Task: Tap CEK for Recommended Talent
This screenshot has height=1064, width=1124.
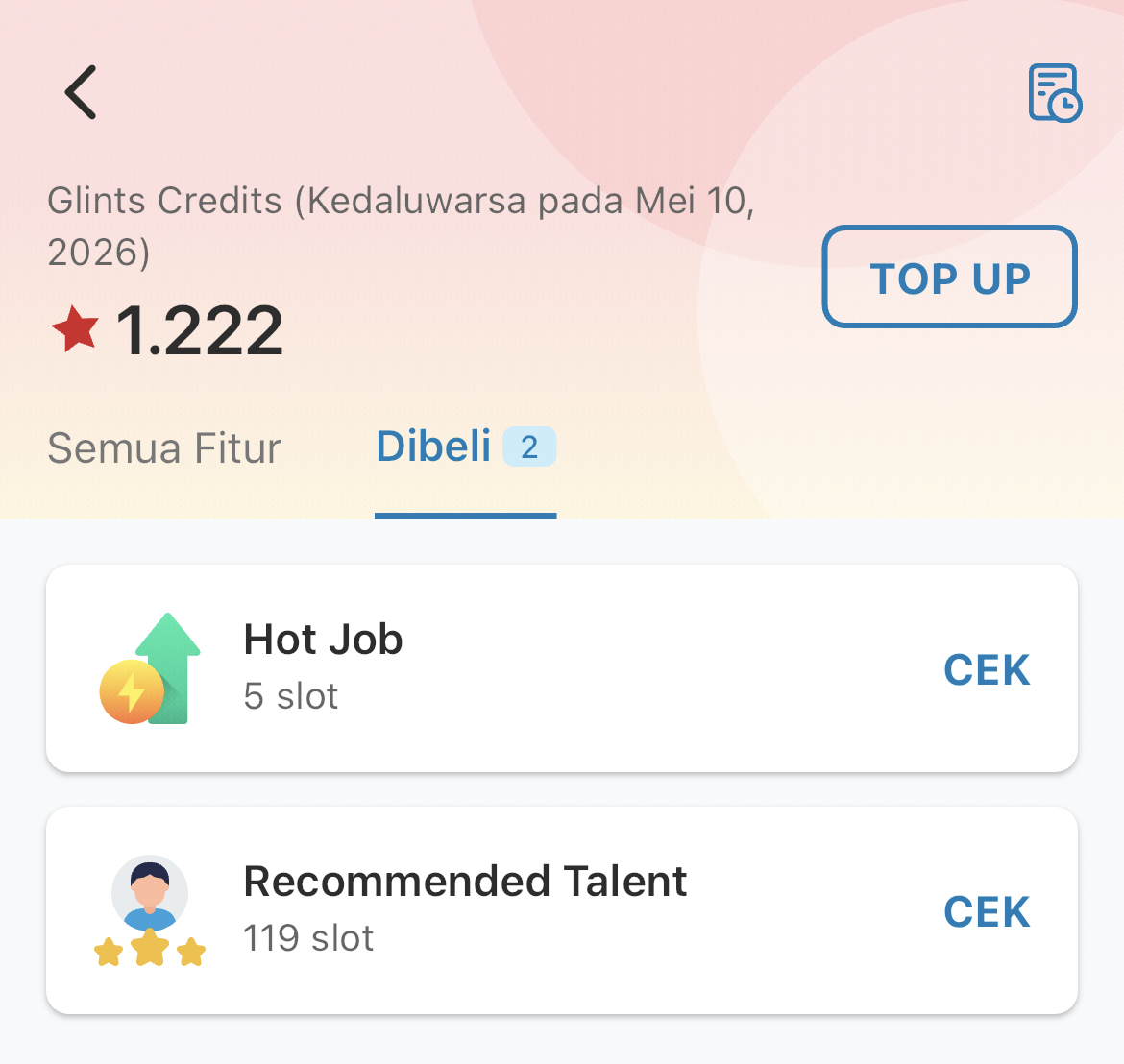Action: [x=987, y=911]
